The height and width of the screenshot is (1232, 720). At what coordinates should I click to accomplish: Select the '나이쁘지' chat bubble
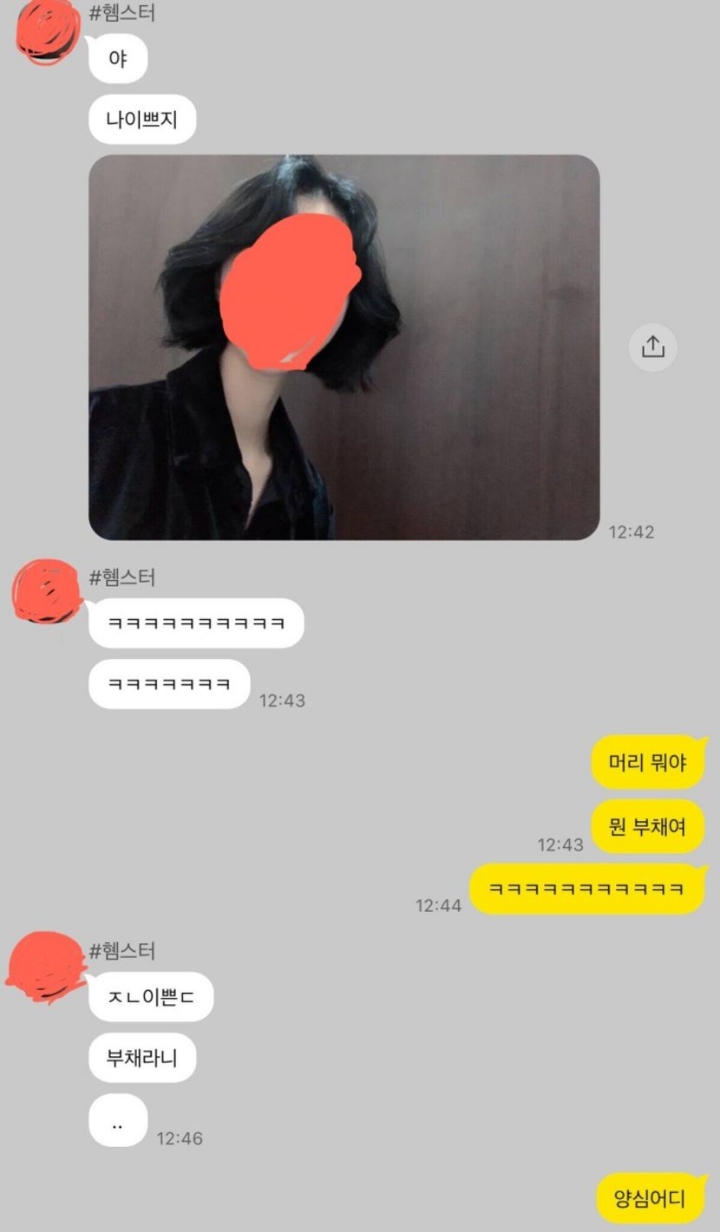click(x=140, y=118)
